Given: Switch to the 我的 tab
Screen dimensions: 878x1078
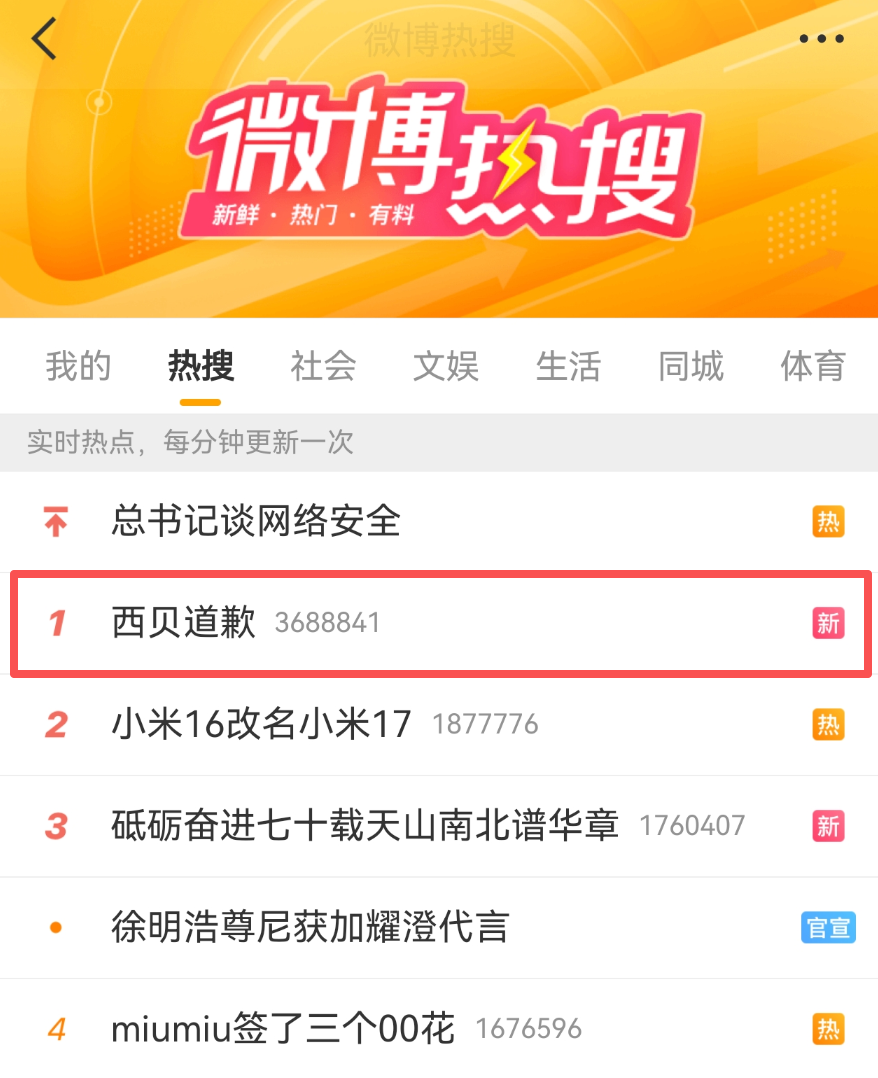Looking at the screenshot, I should tap(78, 366).
